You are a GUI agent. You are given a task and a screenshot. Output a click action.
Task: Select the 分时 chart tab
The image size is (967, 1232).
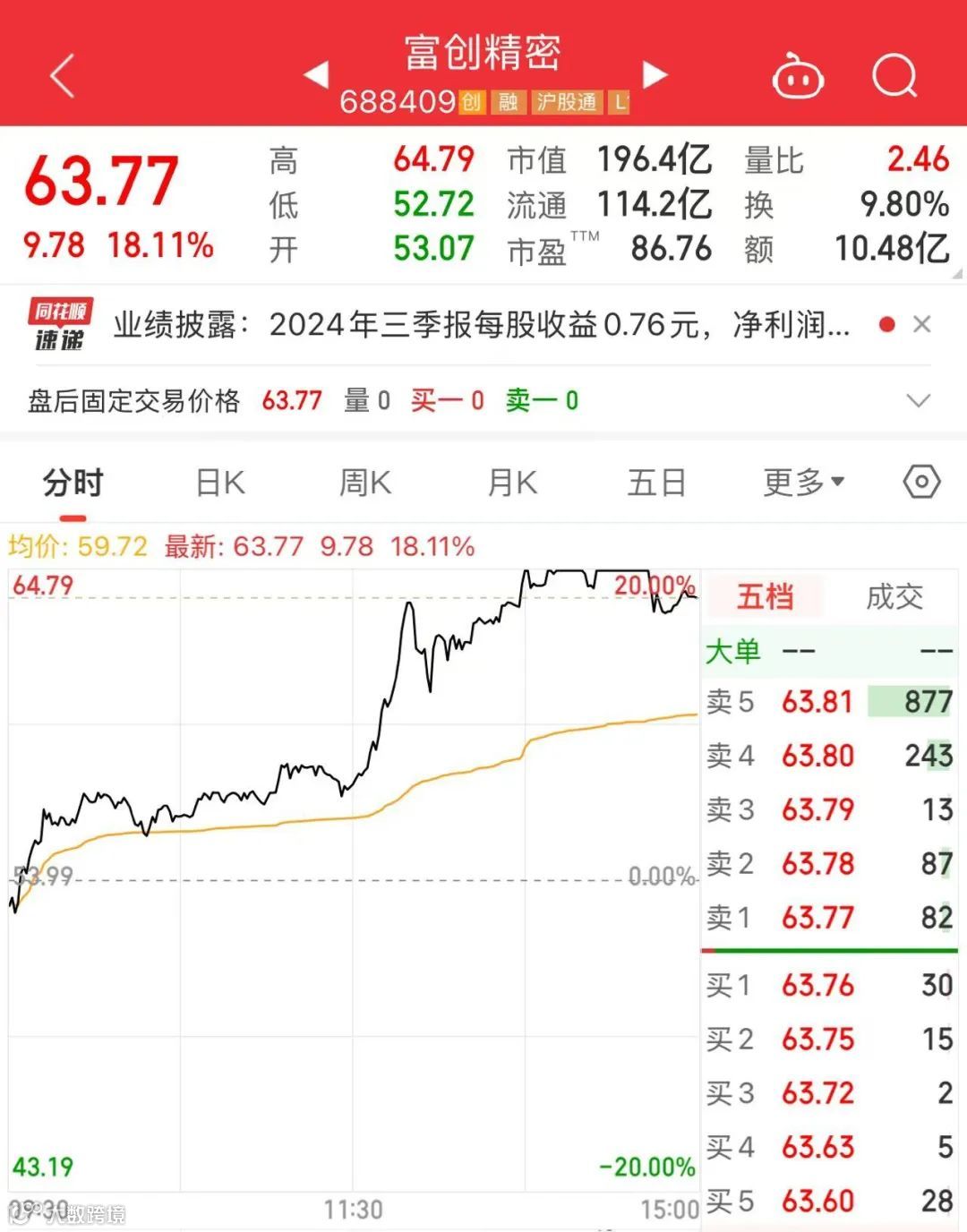point(73,483)
